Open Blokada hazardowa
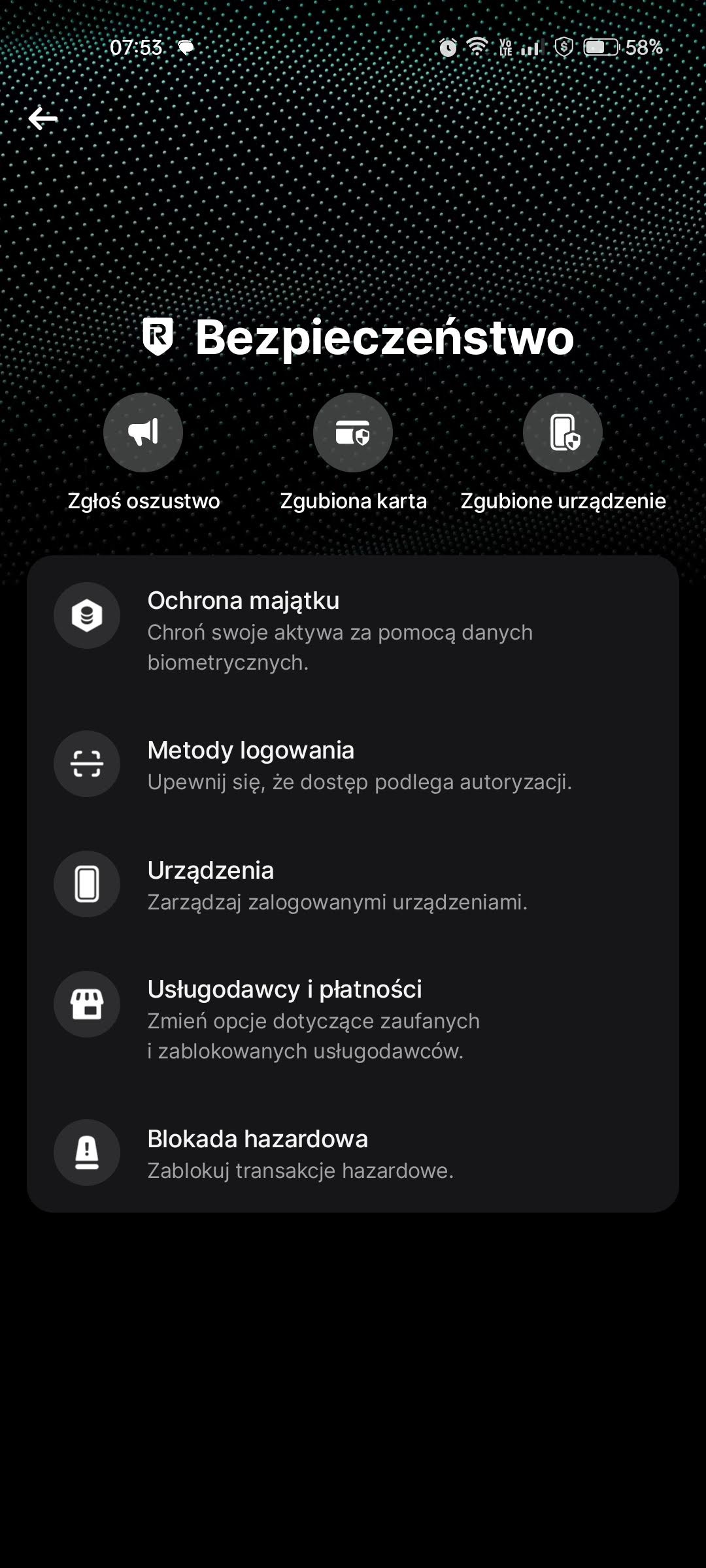 [353, 1153]
